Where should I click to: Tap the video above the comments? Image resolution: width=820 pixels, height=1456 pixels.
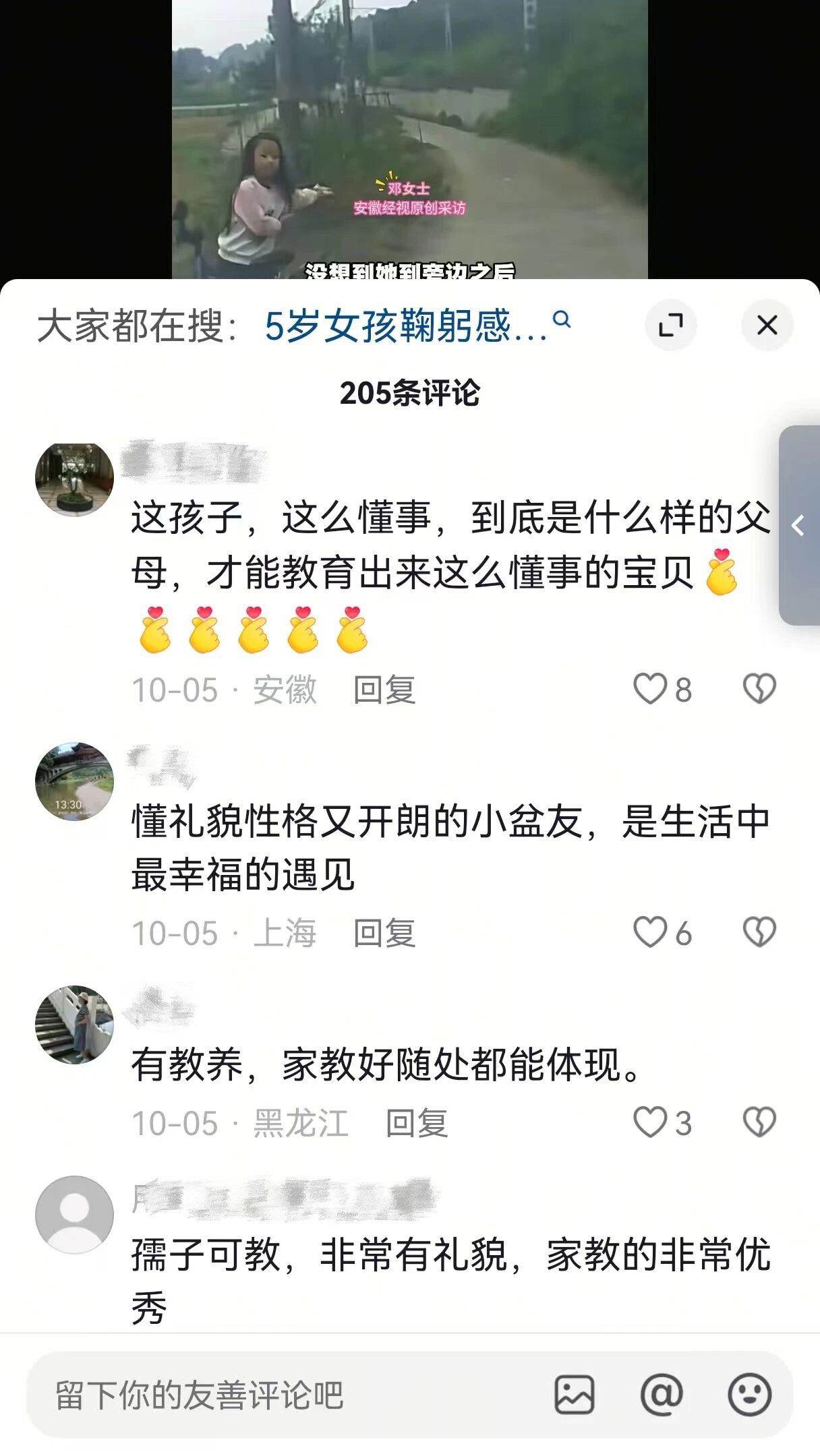(409, 135)
